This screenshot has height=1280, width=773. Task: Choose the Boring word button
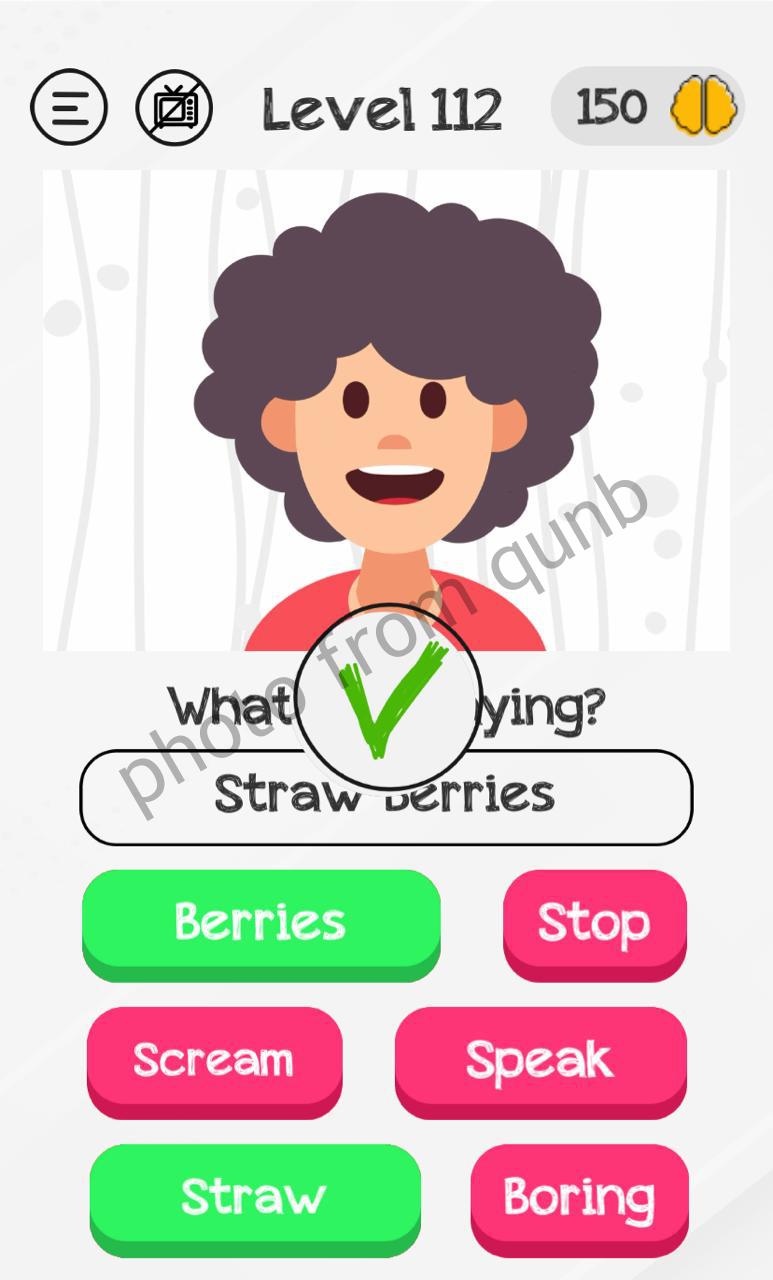point(579,1195)
